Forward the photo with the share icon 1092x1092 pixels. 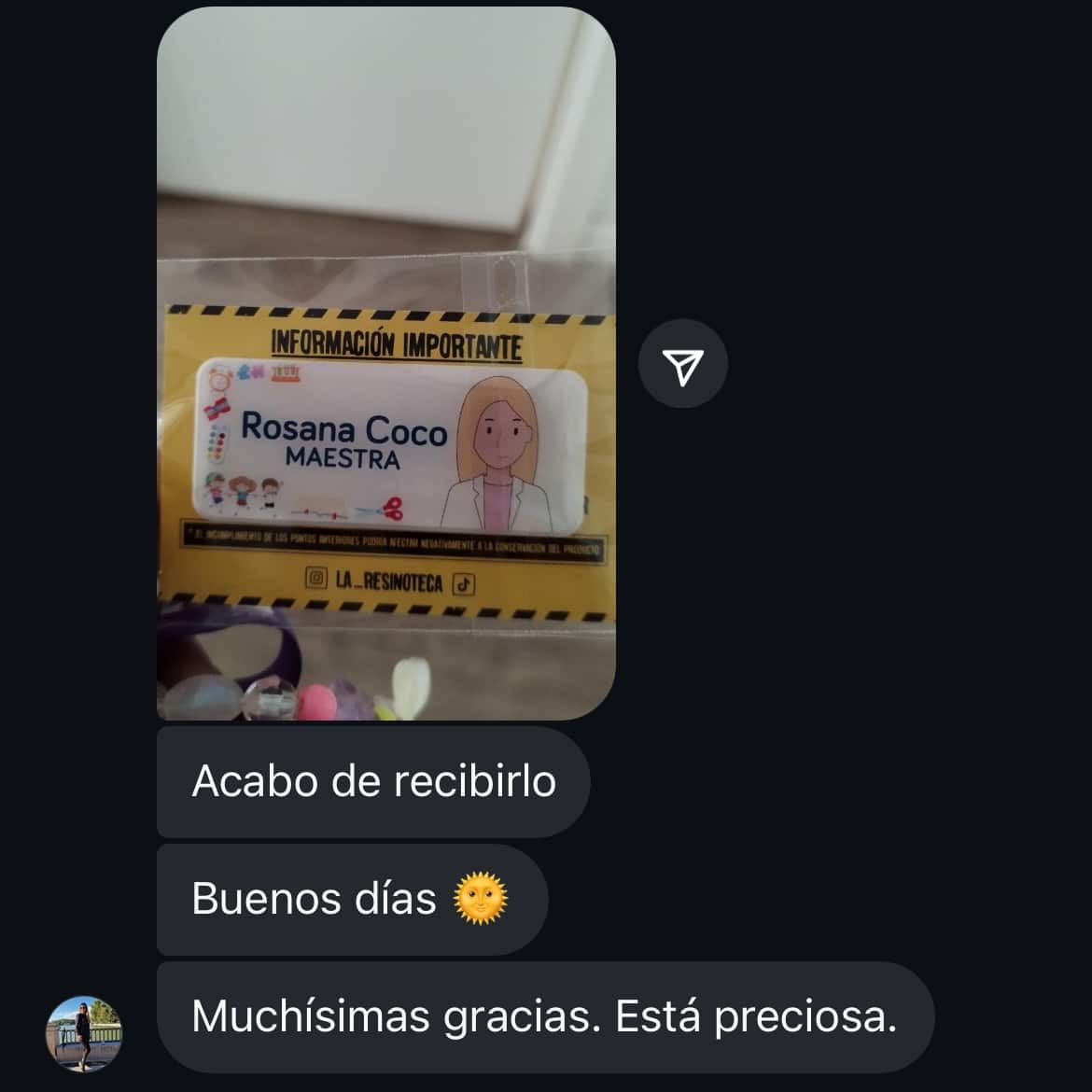(x=682, y=365)
